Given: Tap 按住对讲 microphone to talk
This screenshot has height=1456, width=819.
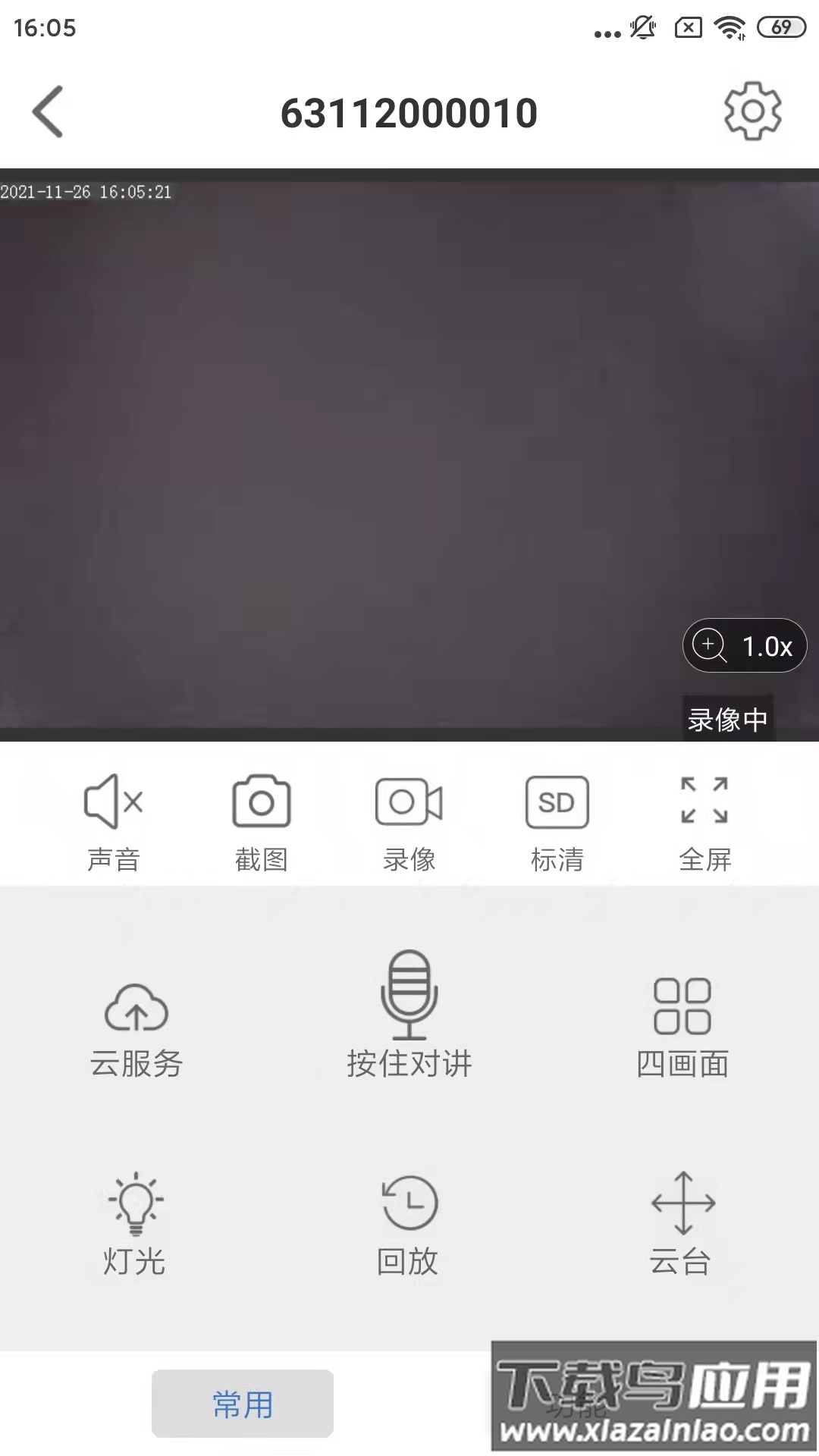Looking at the screenshot, I should [x=409, y=1013].
